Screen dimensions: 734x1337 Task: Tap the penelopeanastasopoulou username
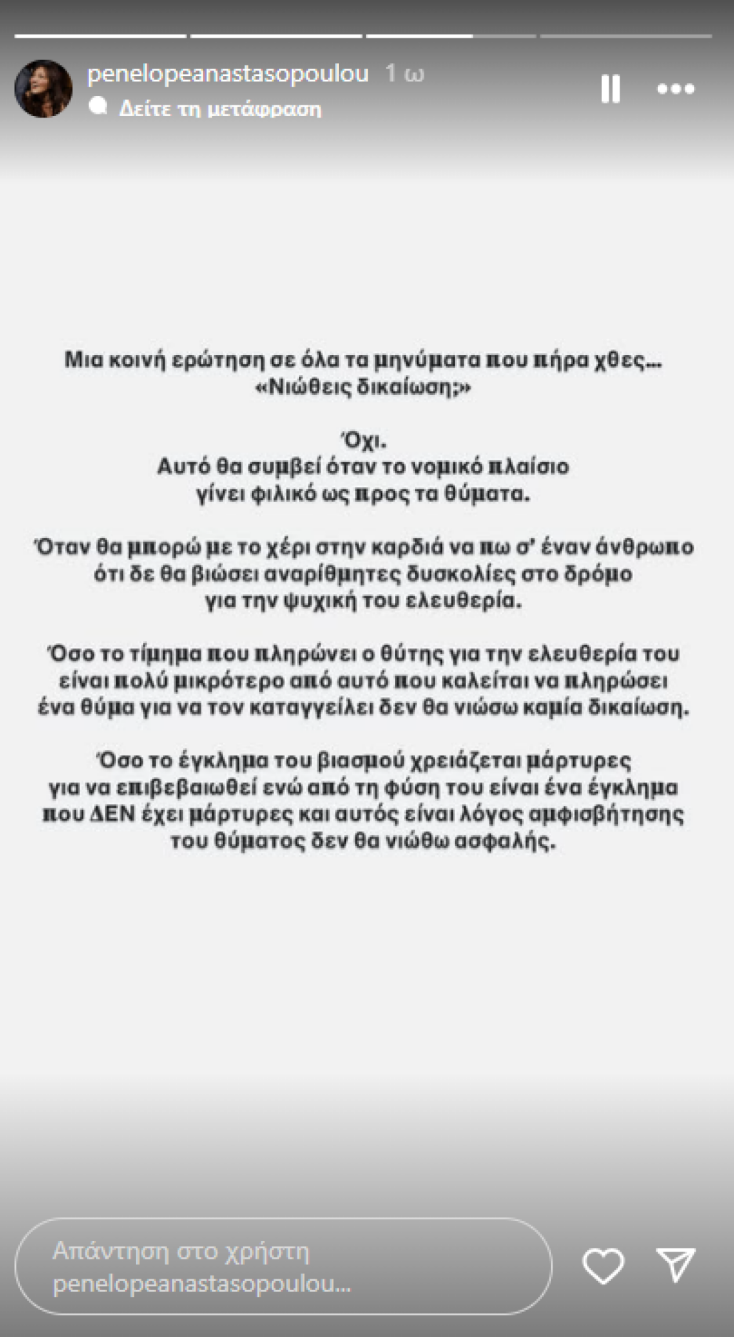pyautogui.click(x=229, y=73)
